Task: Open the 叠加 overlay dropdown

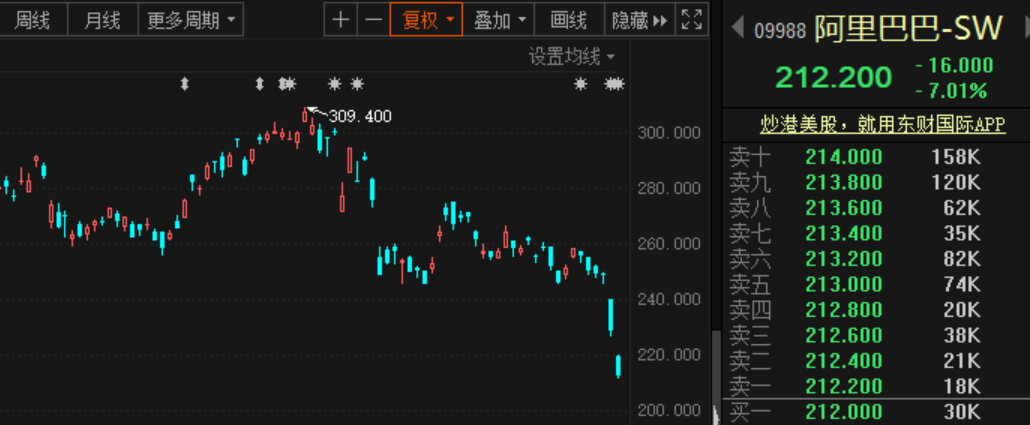Action: [x=499, y=19]
